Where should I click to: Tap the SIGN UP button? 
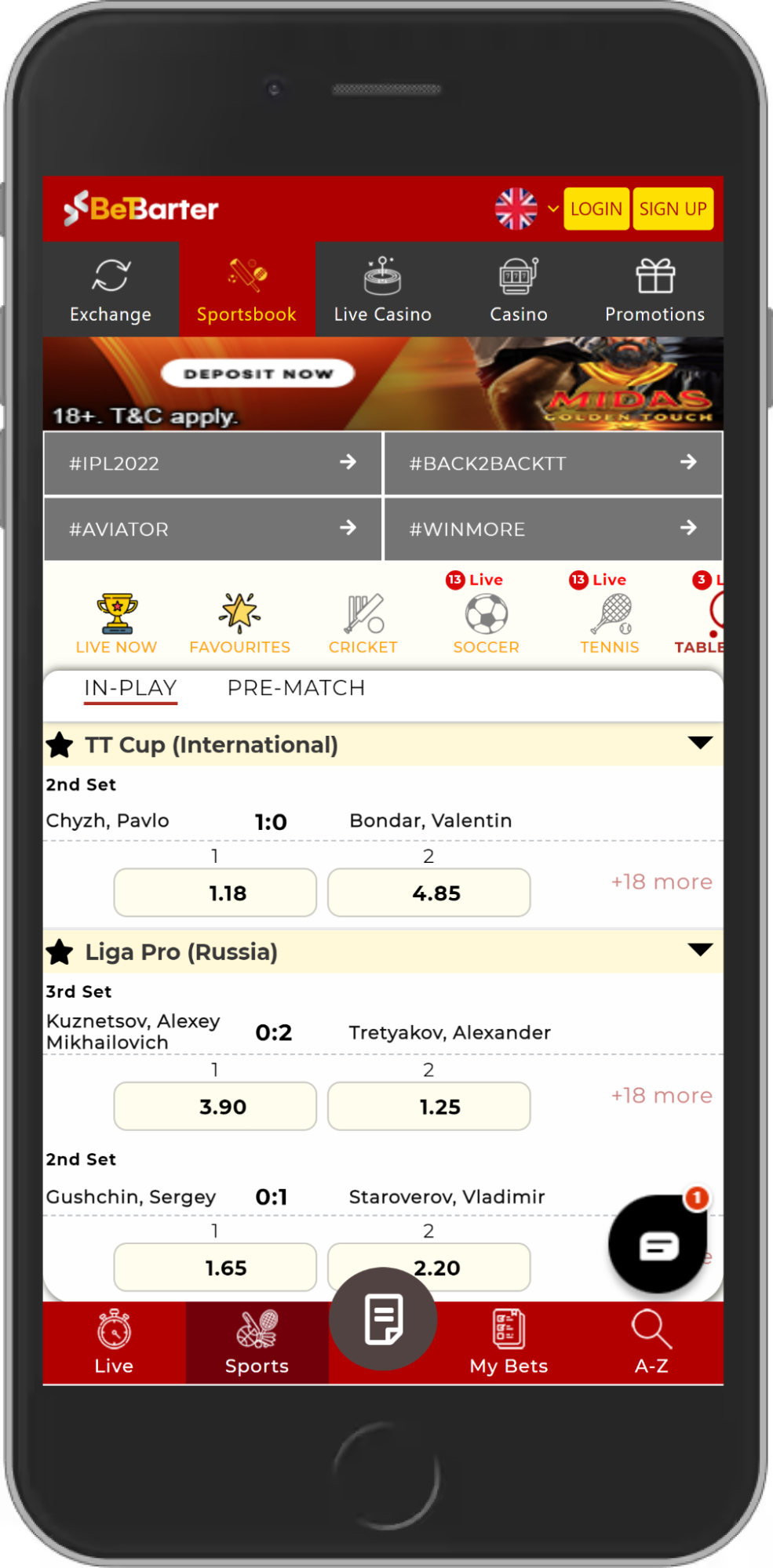coord(673,209)
